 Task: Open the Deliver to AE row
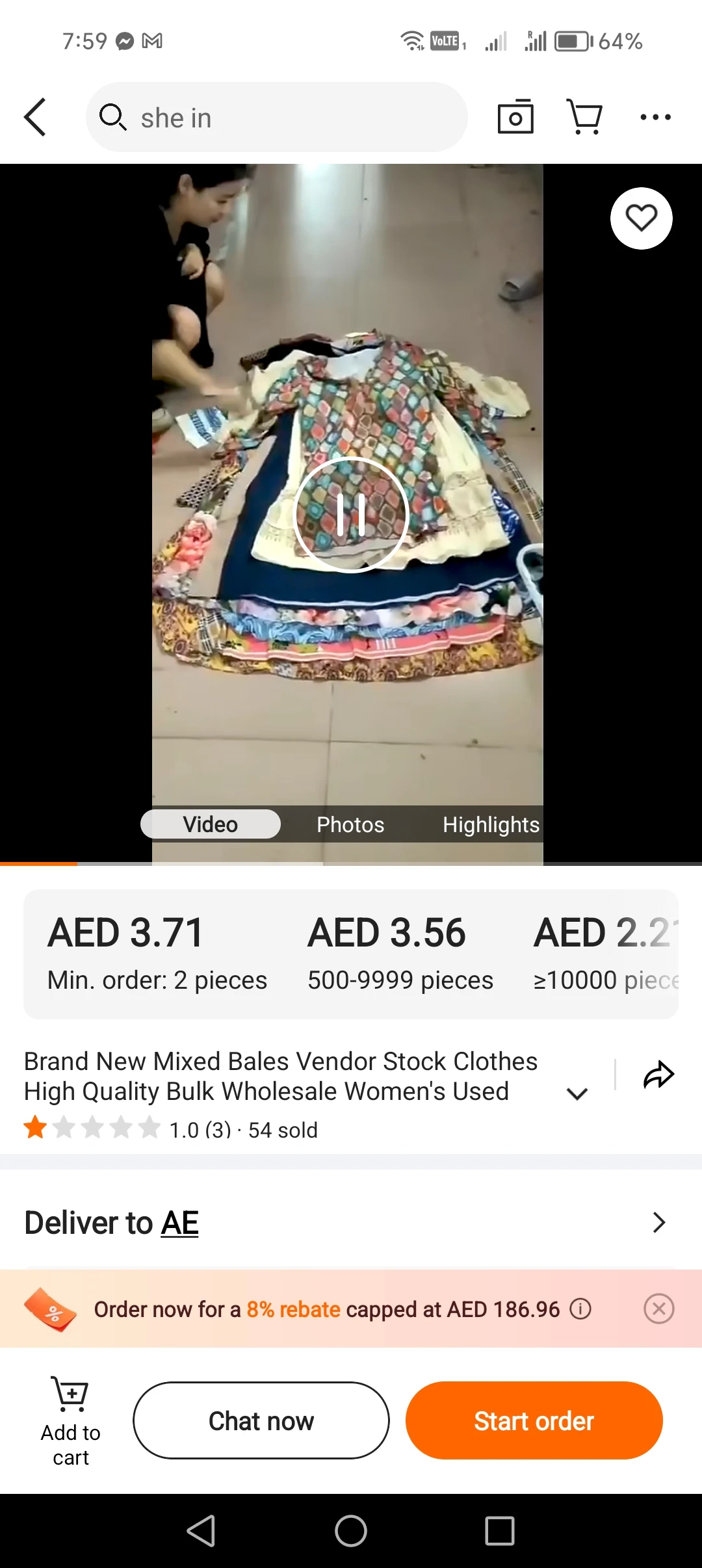351,1222
